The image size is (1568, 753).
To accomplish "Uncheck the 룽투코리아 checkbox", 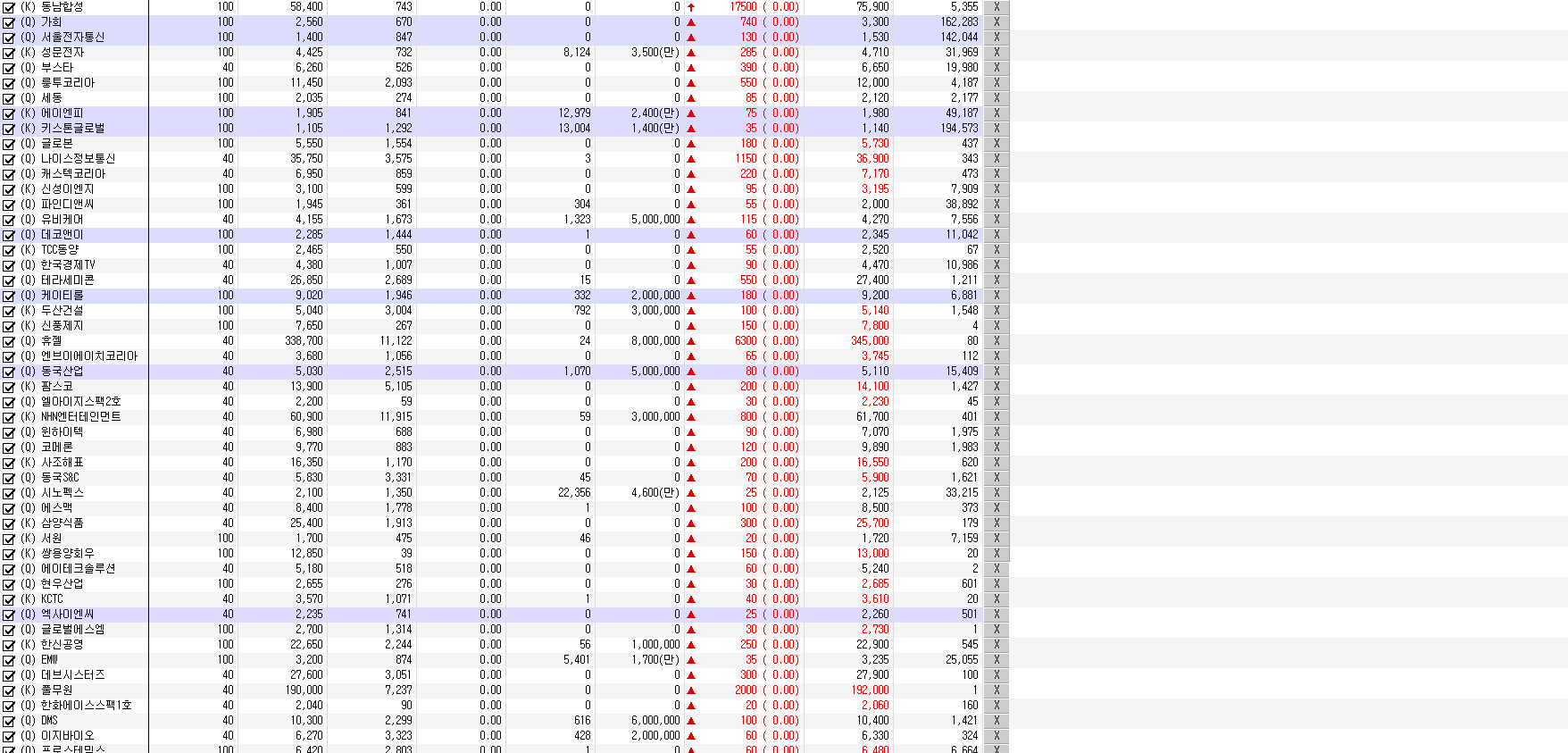I will tap(9, 83).
